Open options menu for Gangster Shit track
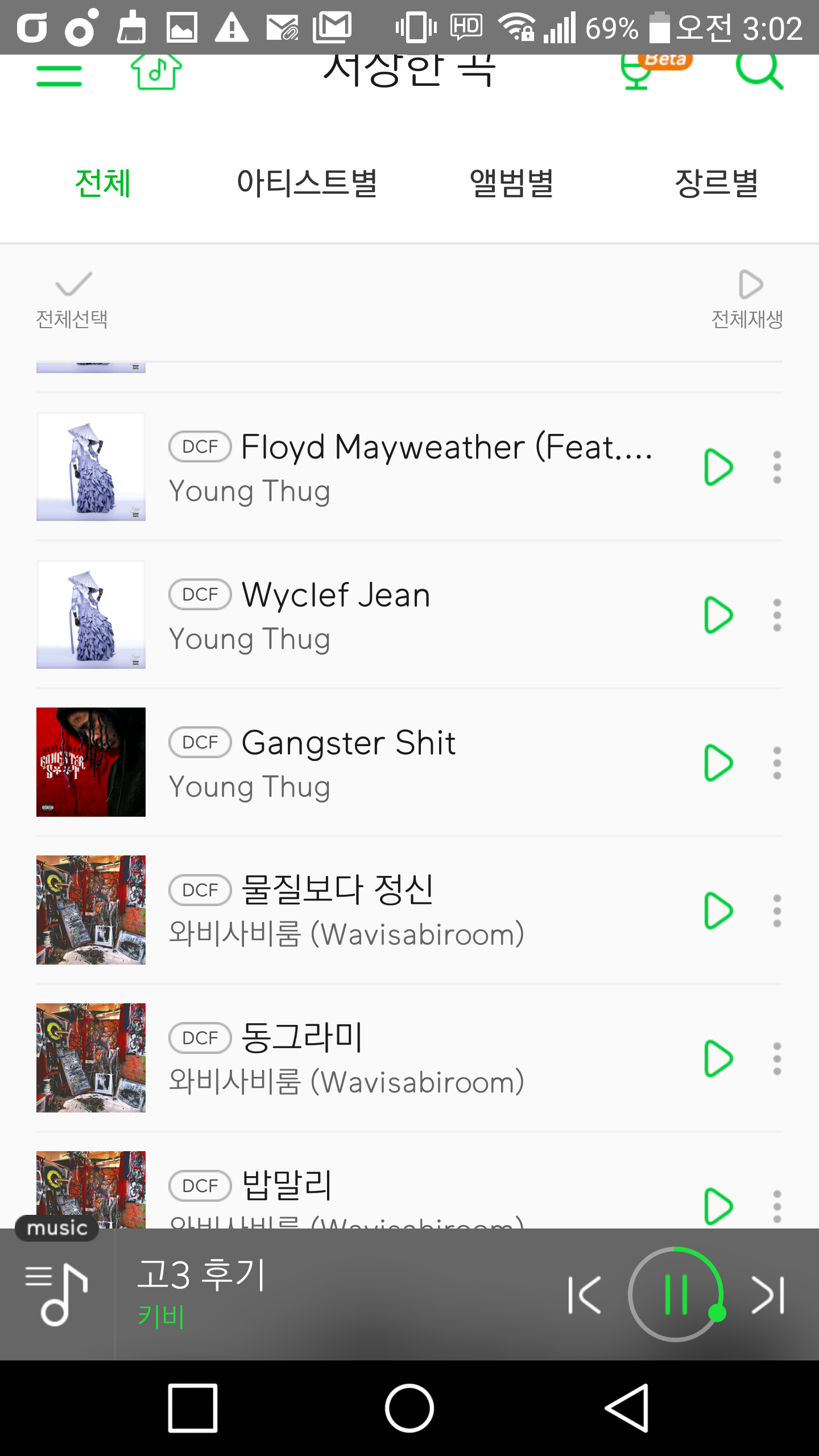Screen dimensions: 819x1456 click(x=777, y=763)
